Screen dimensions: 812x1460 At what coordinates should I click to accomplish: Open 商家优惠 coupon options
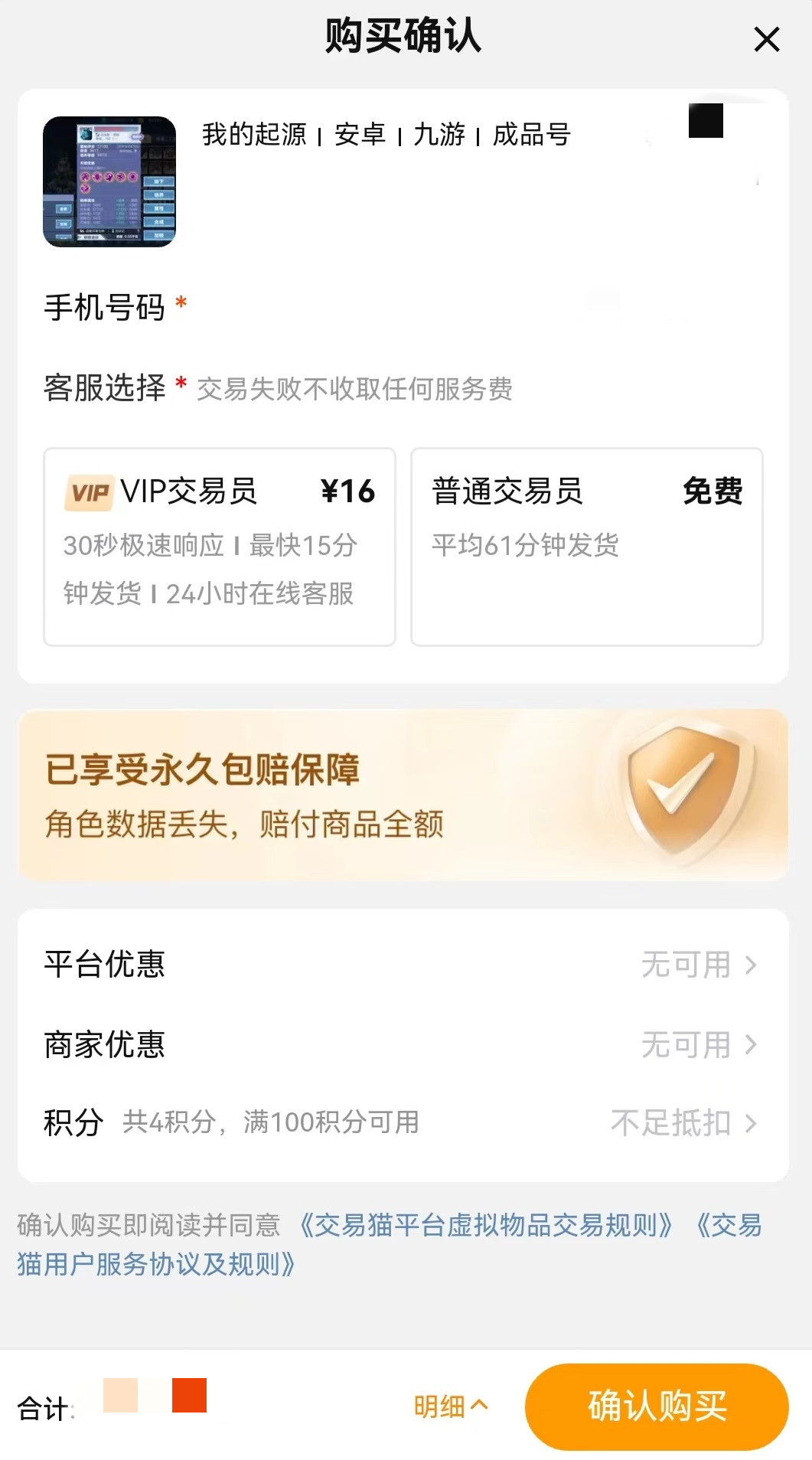tap(698, 1044)
